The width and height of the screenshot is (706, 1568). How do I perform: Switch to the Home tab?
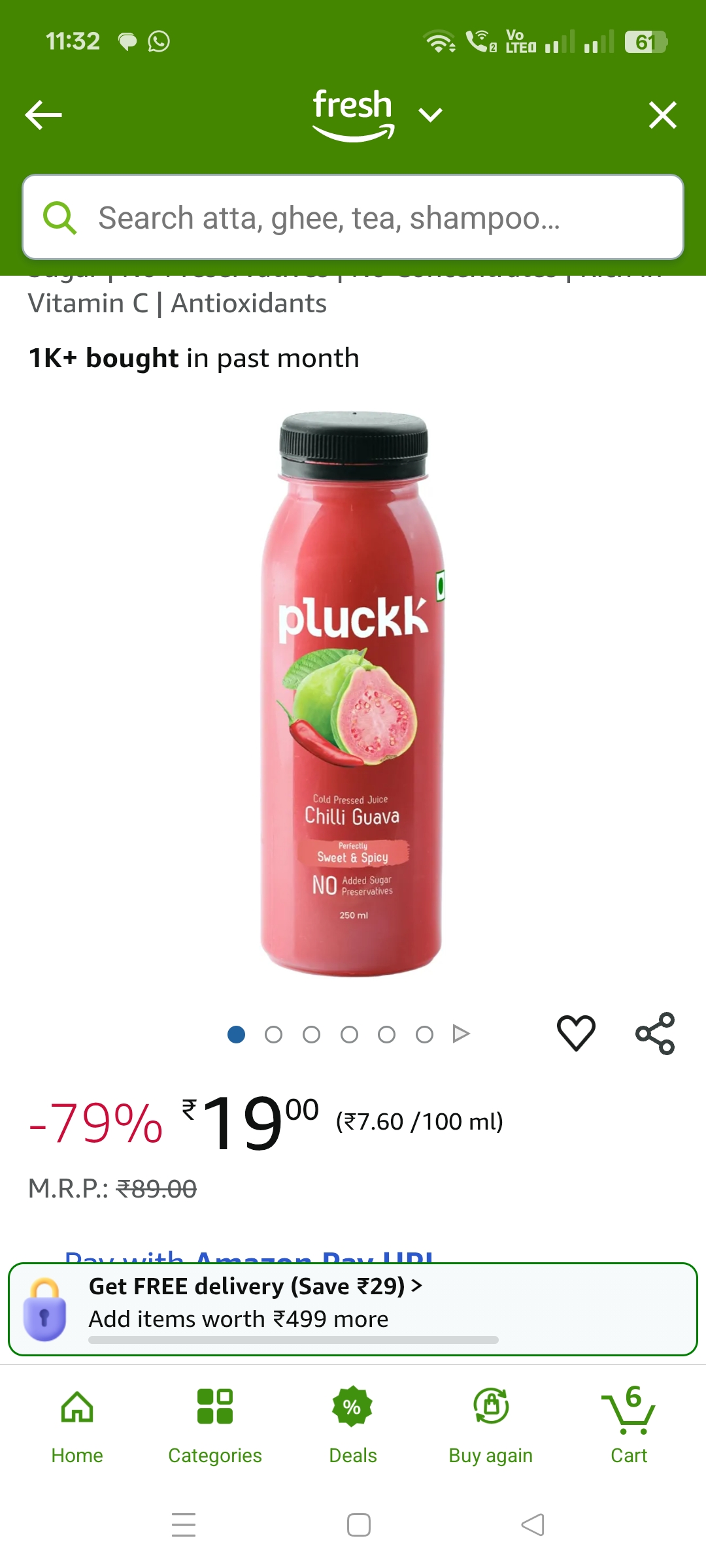[x=77, y=1426]
